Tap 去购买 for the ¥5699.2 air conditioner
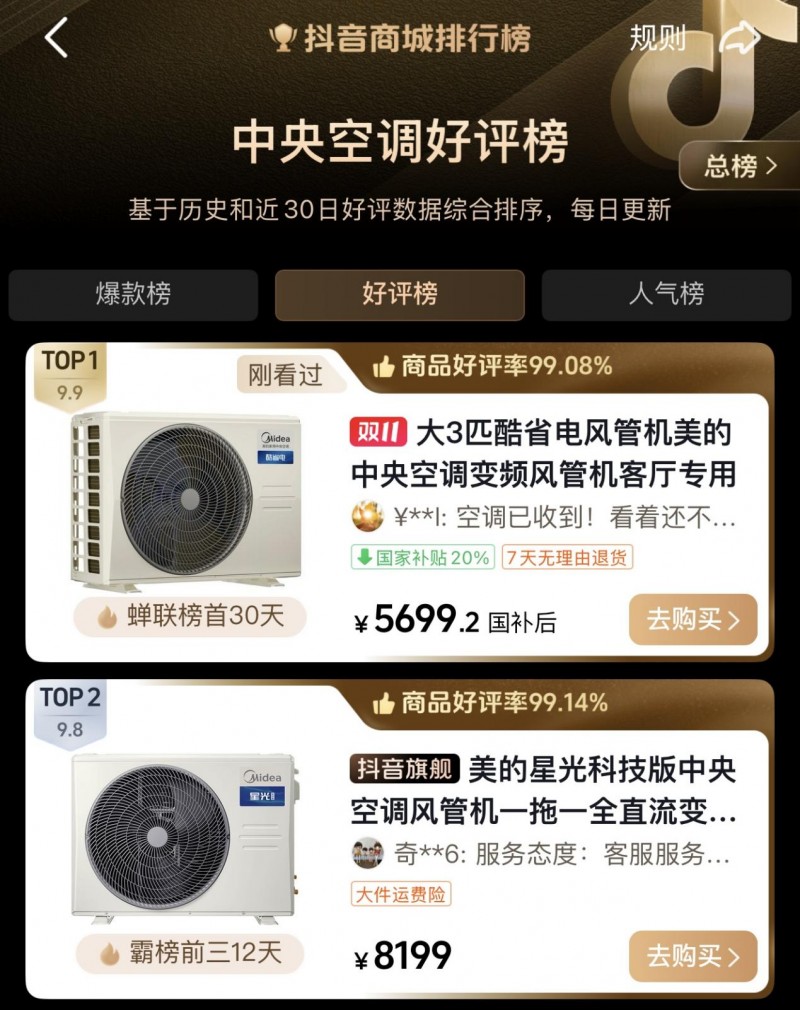The image size is (800, 1010). 692,620
